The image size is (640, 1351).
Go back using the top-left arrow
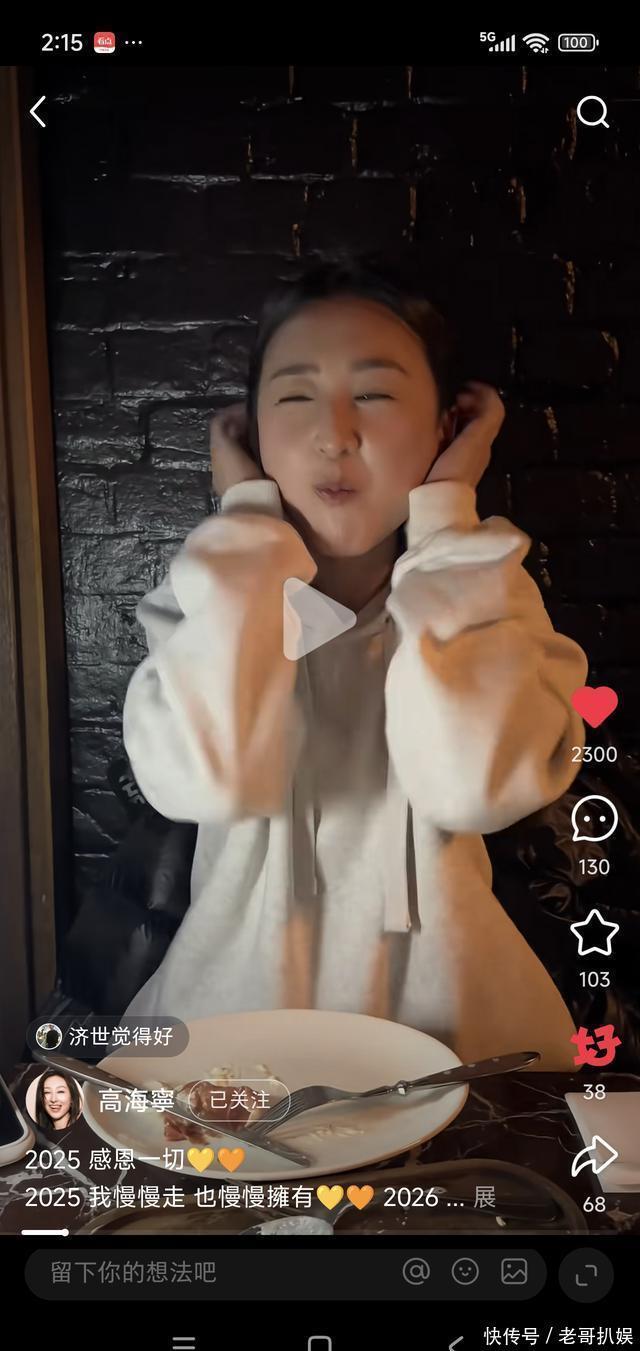[x=38, y=112]
